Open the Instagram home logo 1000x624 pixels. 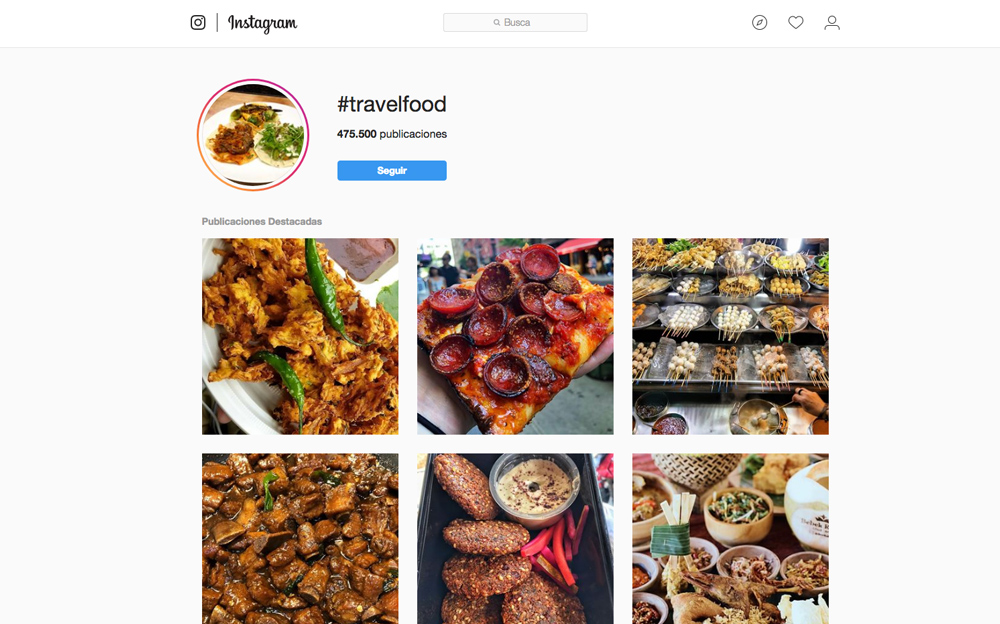(x=244, y=23)
